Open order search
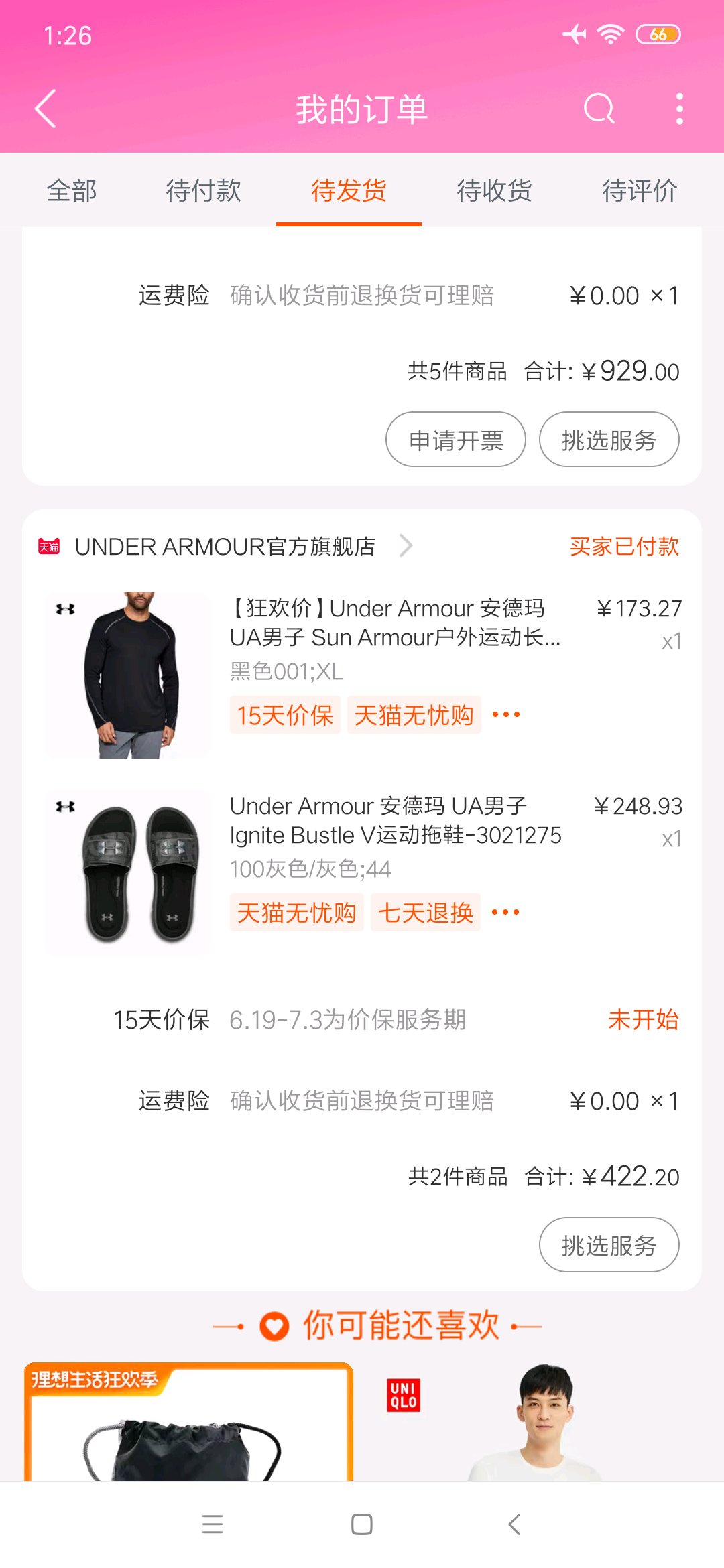This screenshot has height=1568, width=724. coord(599,109)
